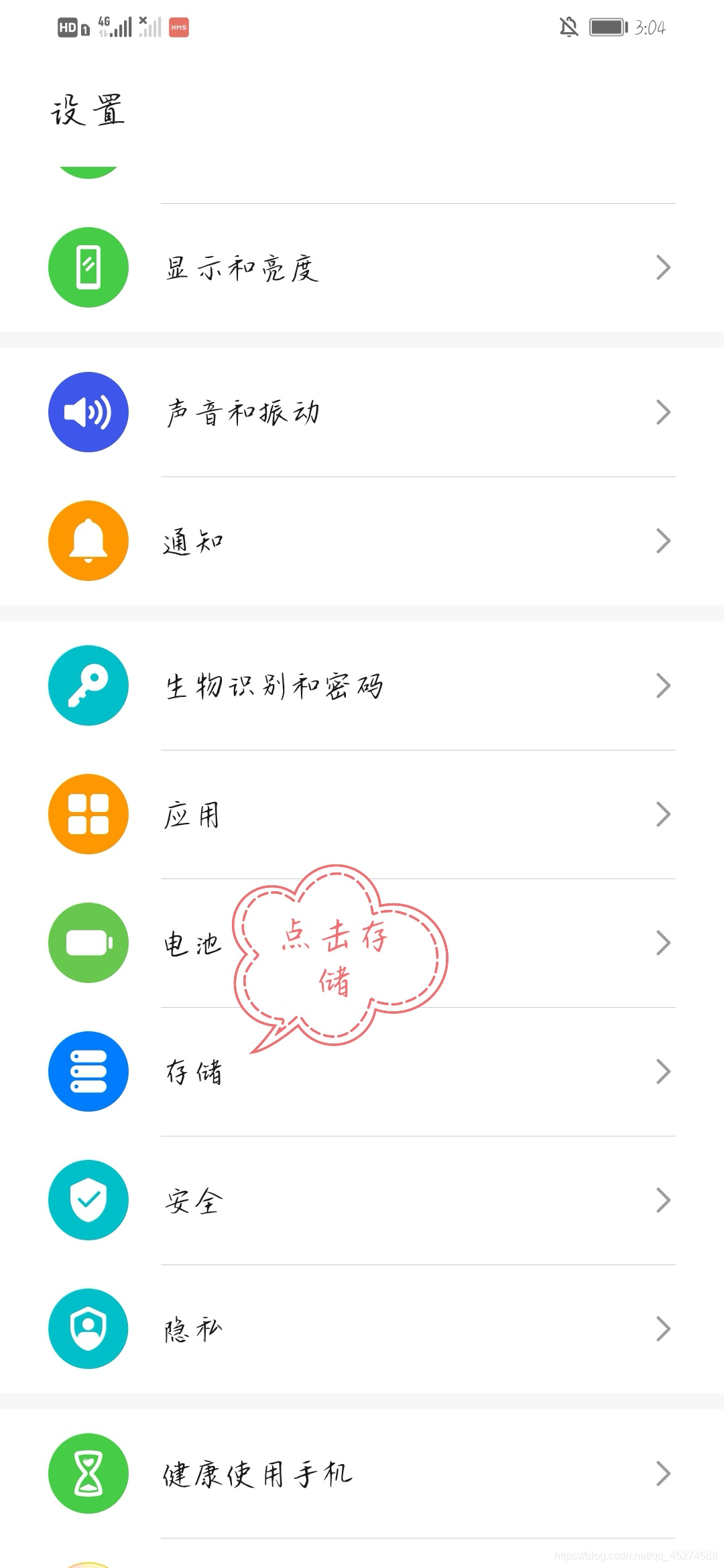Go to 隐私 settings
Image resolution: width=724 pixels, height=1568 pixels.
[x=362, y=1329]
